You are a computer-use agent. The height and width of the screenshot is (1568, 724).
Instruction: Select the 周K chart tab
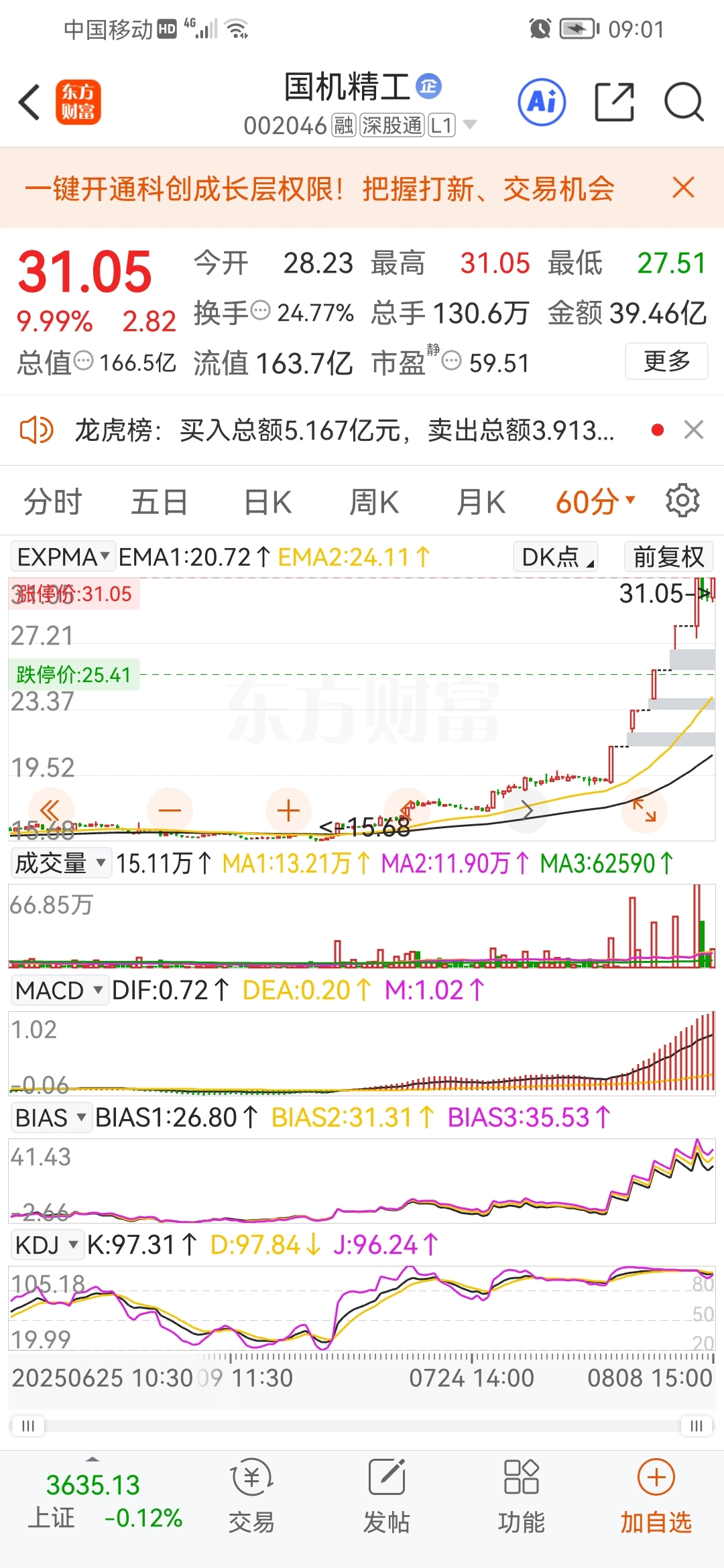(374, 502)
